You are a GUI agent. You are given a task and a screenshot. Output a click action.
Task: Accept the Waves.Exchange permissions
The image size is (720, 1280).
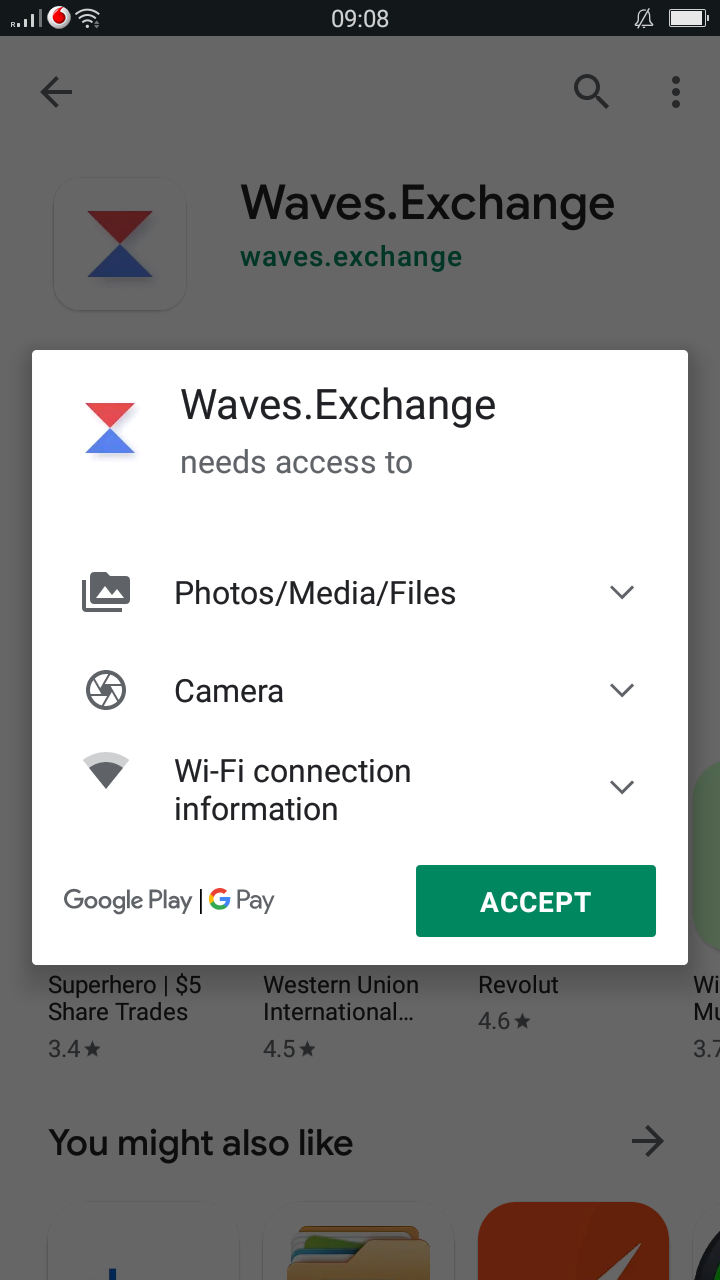(x=536, y=901)
